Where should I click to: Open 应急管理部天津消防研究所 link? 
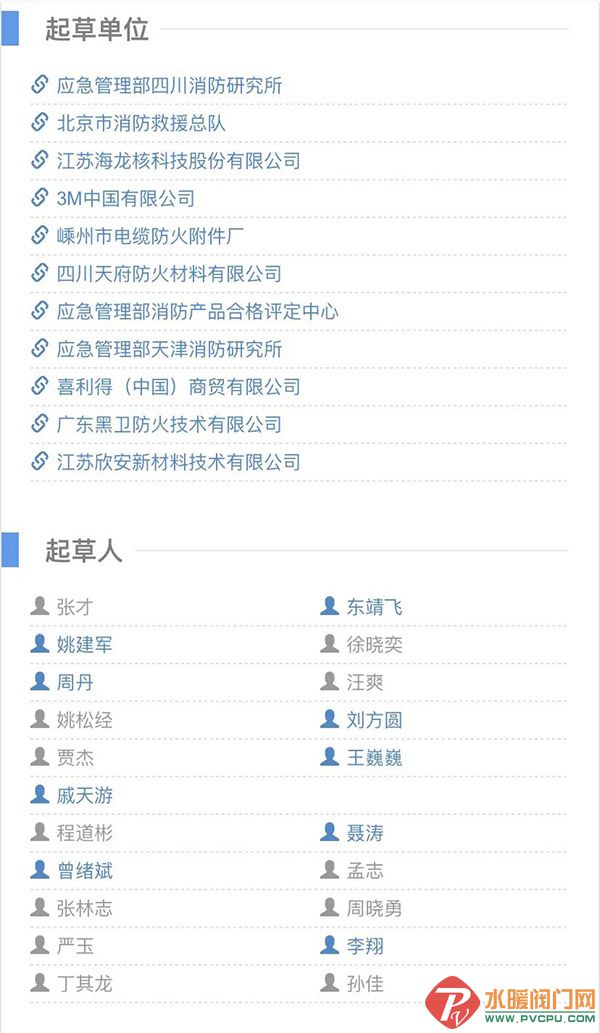tap(169, 350)
